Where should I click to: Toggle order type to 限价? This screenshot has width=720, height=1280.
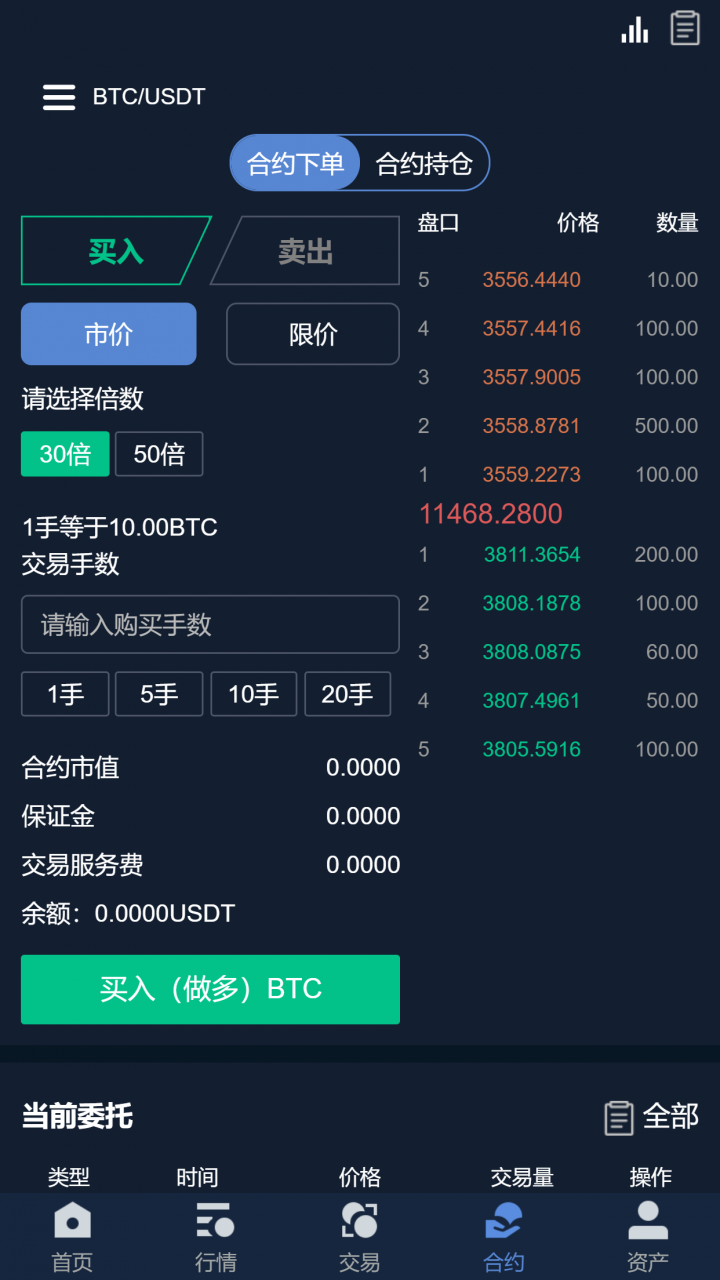point(312,334)
